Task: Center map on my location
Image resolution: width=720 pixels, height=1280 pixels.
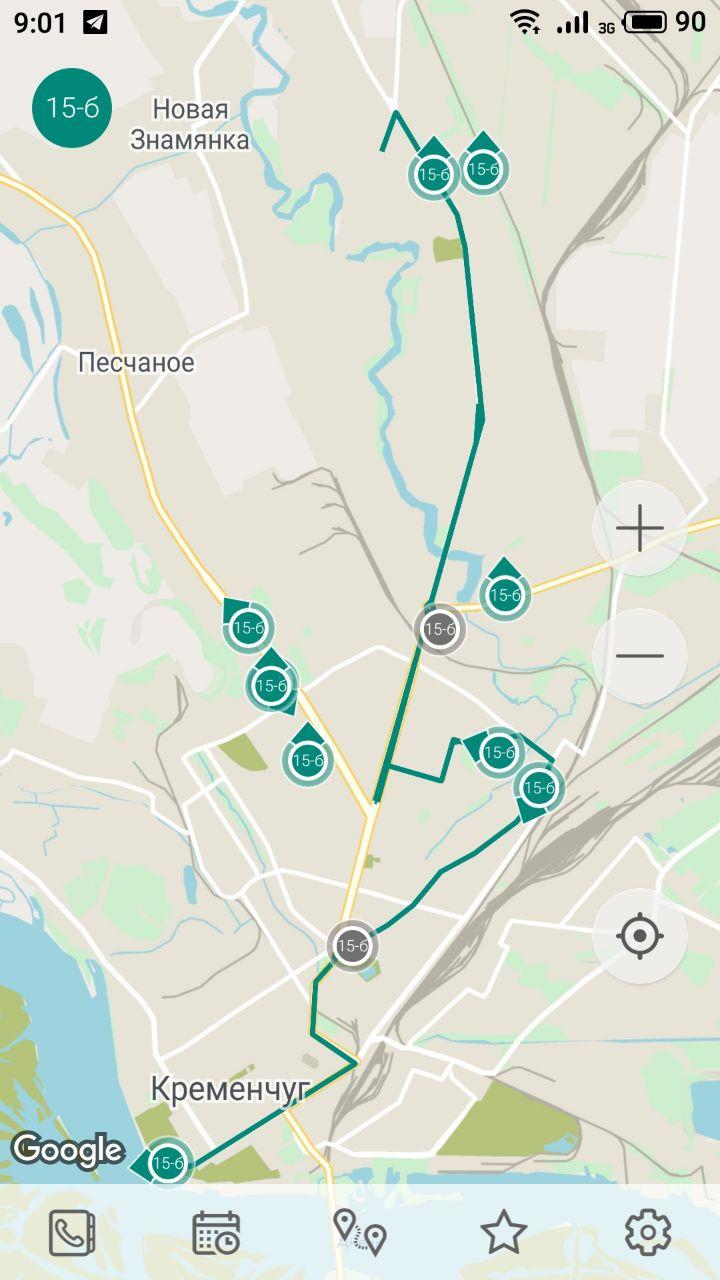Action: click(640, 937)
